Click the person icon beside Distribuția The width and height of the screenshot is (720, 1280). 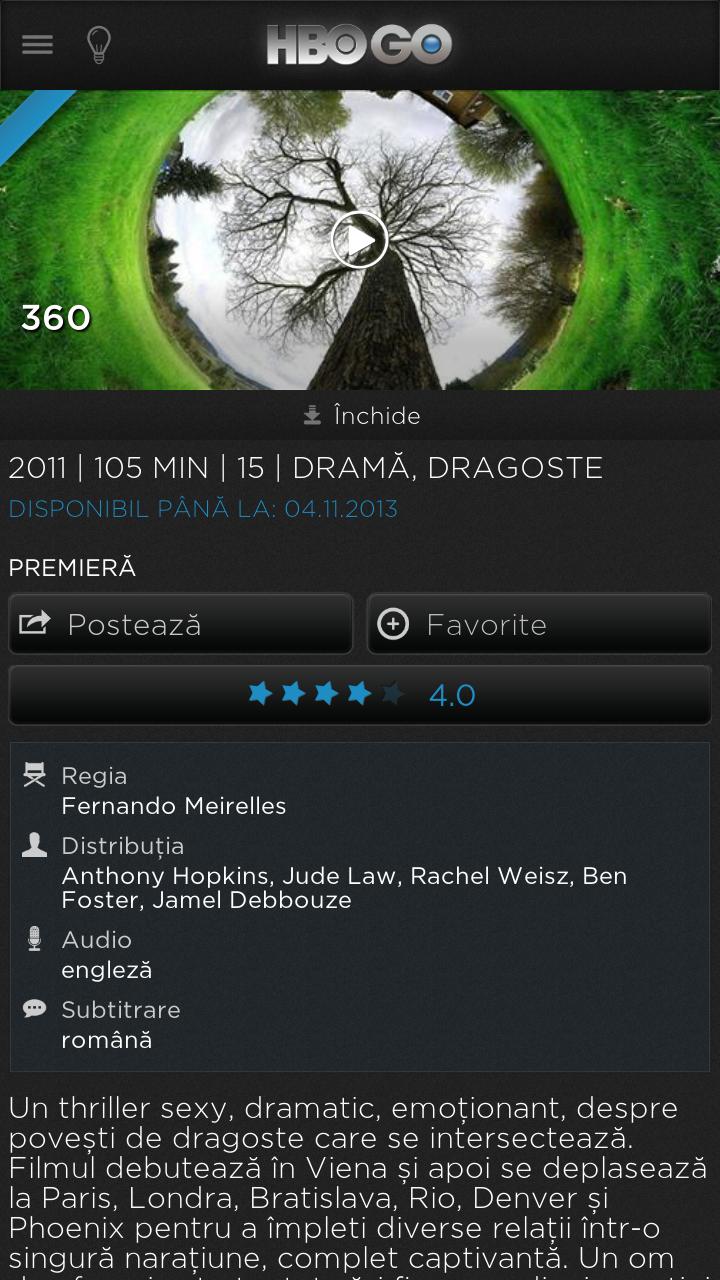35,843
